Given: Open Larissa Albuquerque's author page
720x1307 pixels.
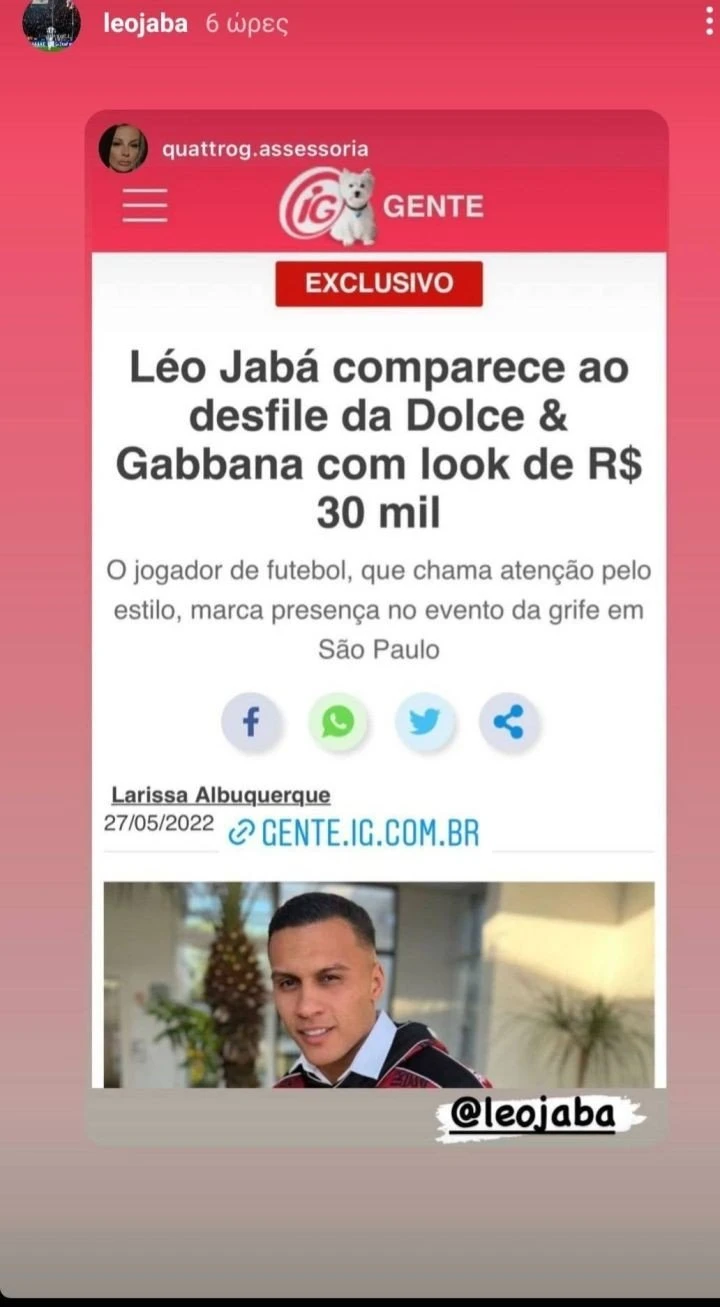Looking at the screenshot, I should (x=219, y=793).
